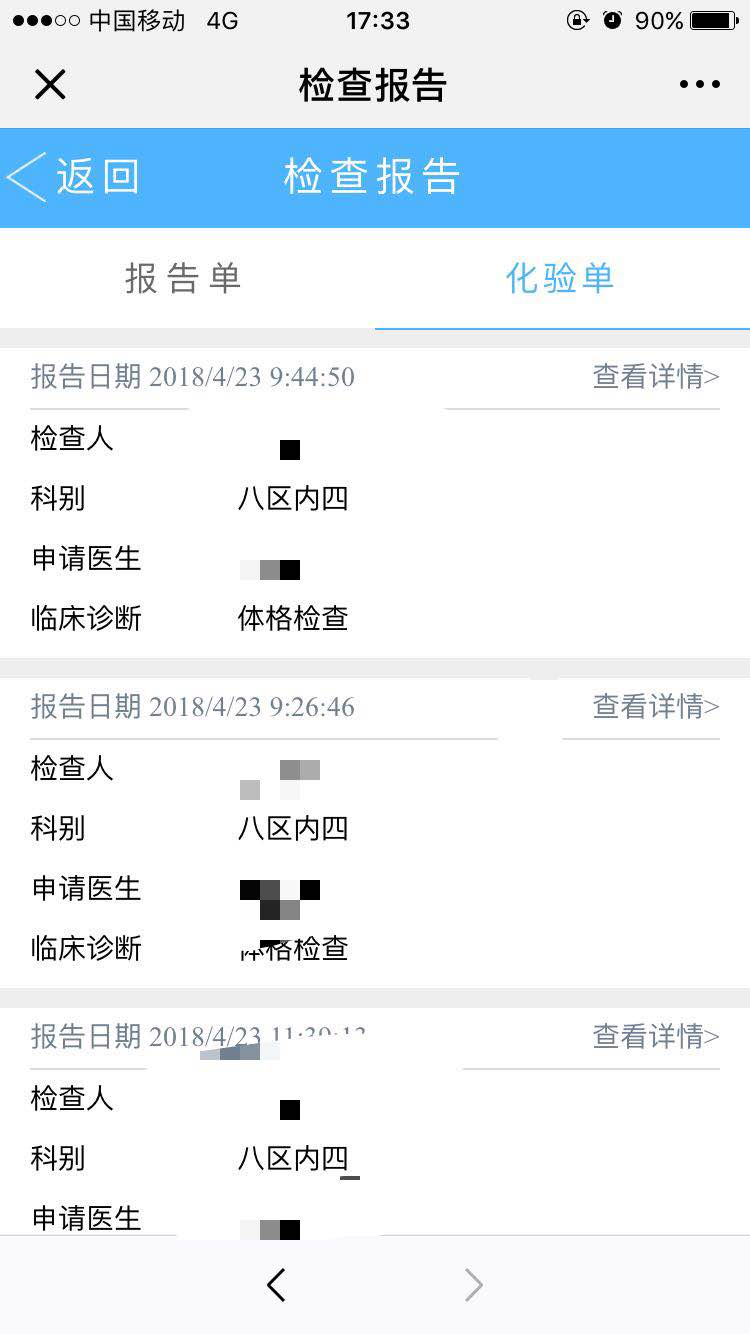Open 查看详情 for the 11:39 report
This screenshot has height=1334, width=750.
pyautogui.click(x=655, y=1037)
